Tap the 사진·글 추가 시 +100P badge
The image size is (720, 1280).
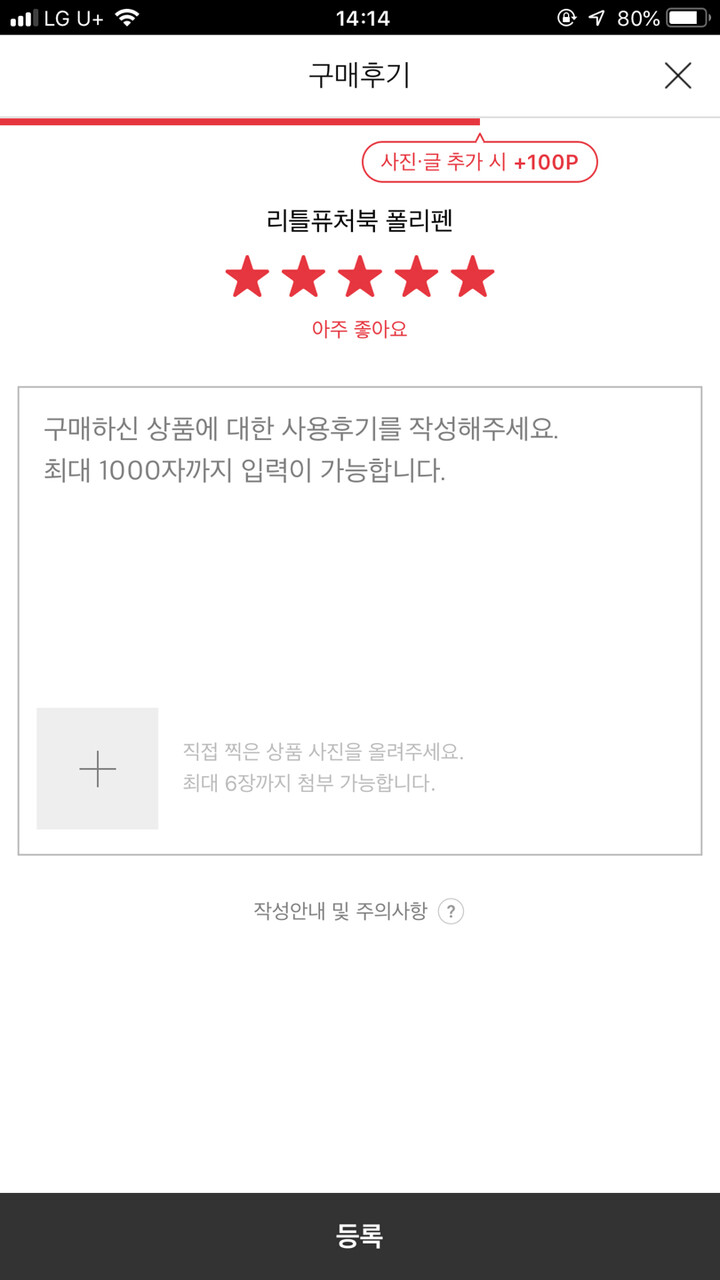[x=482, y=160]
